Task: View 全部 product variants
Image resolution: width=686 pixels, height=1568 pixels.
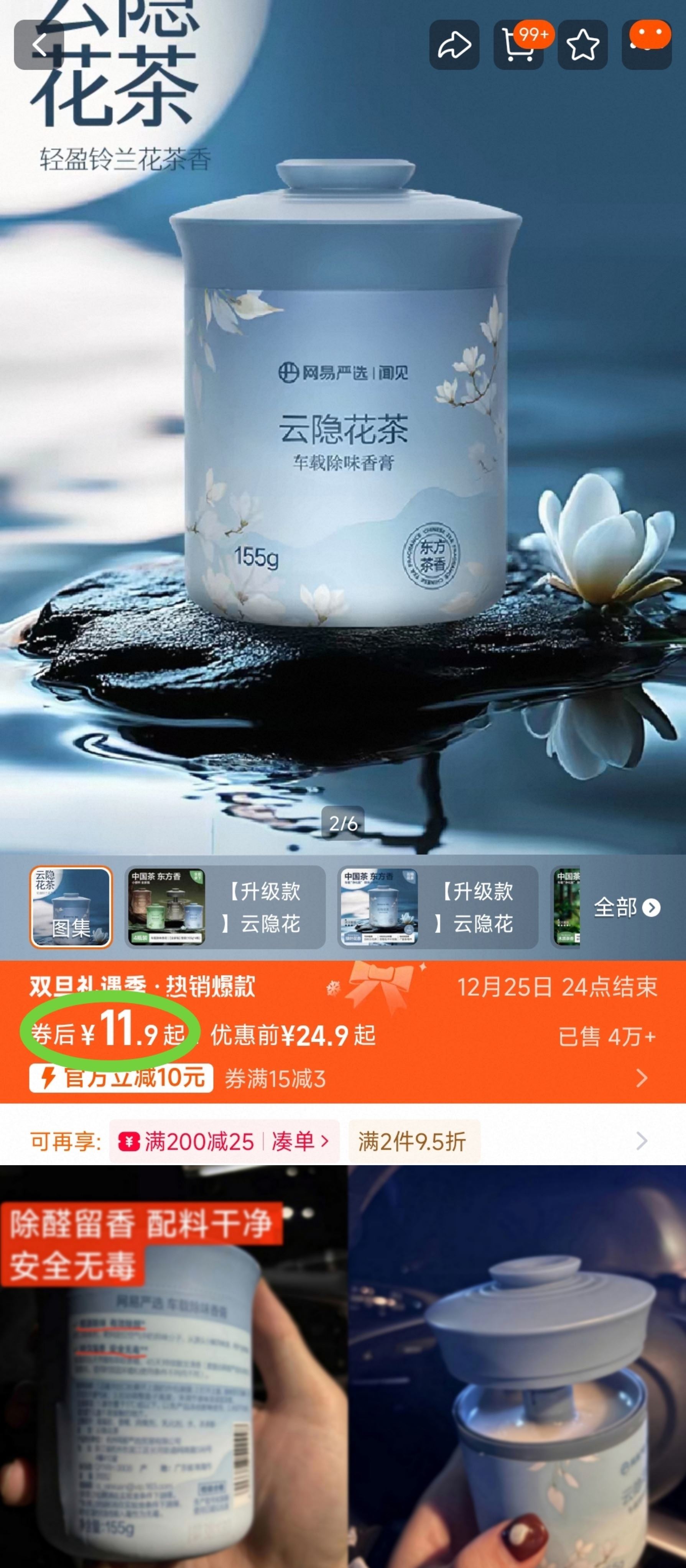Action: pyautogui.click(x=626, y=908)
